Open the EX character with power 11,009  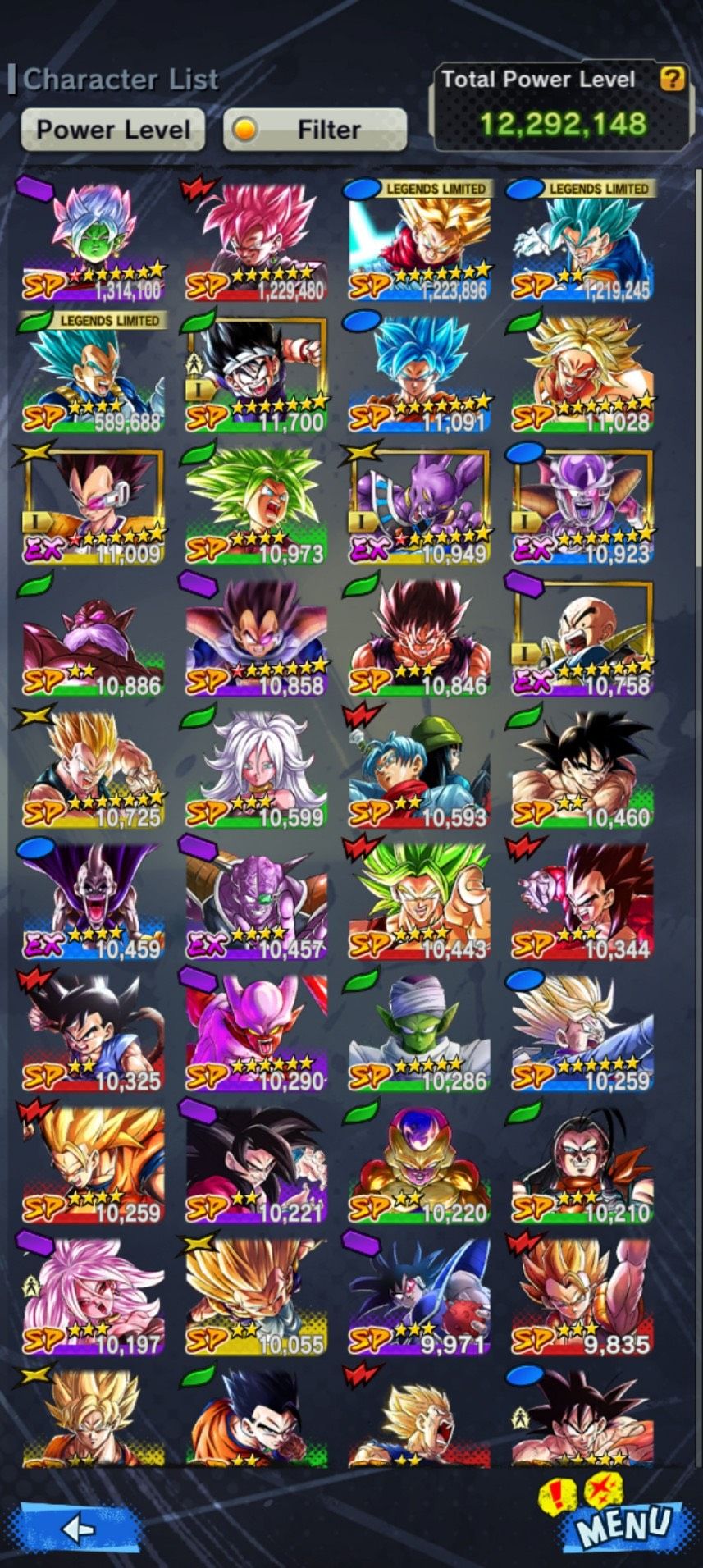pos(93,506)
